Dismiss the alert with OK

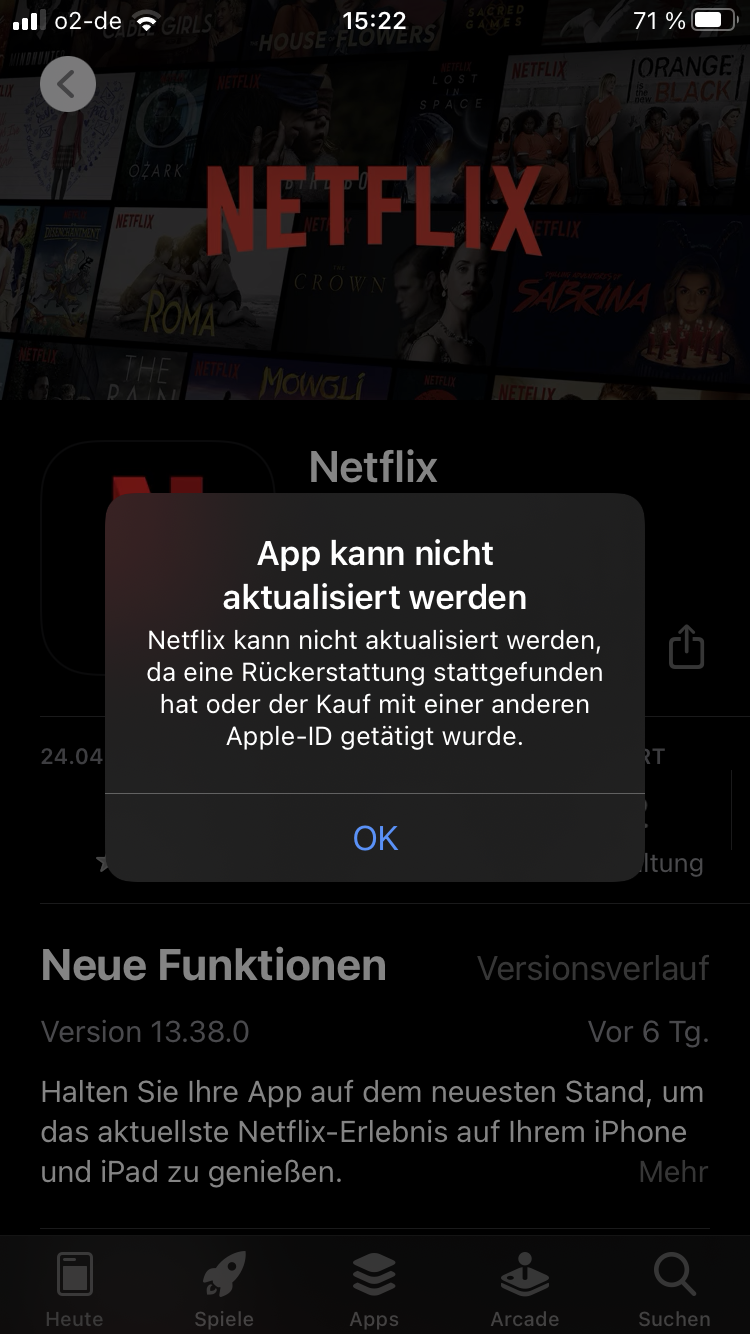(x=375, y=838)
